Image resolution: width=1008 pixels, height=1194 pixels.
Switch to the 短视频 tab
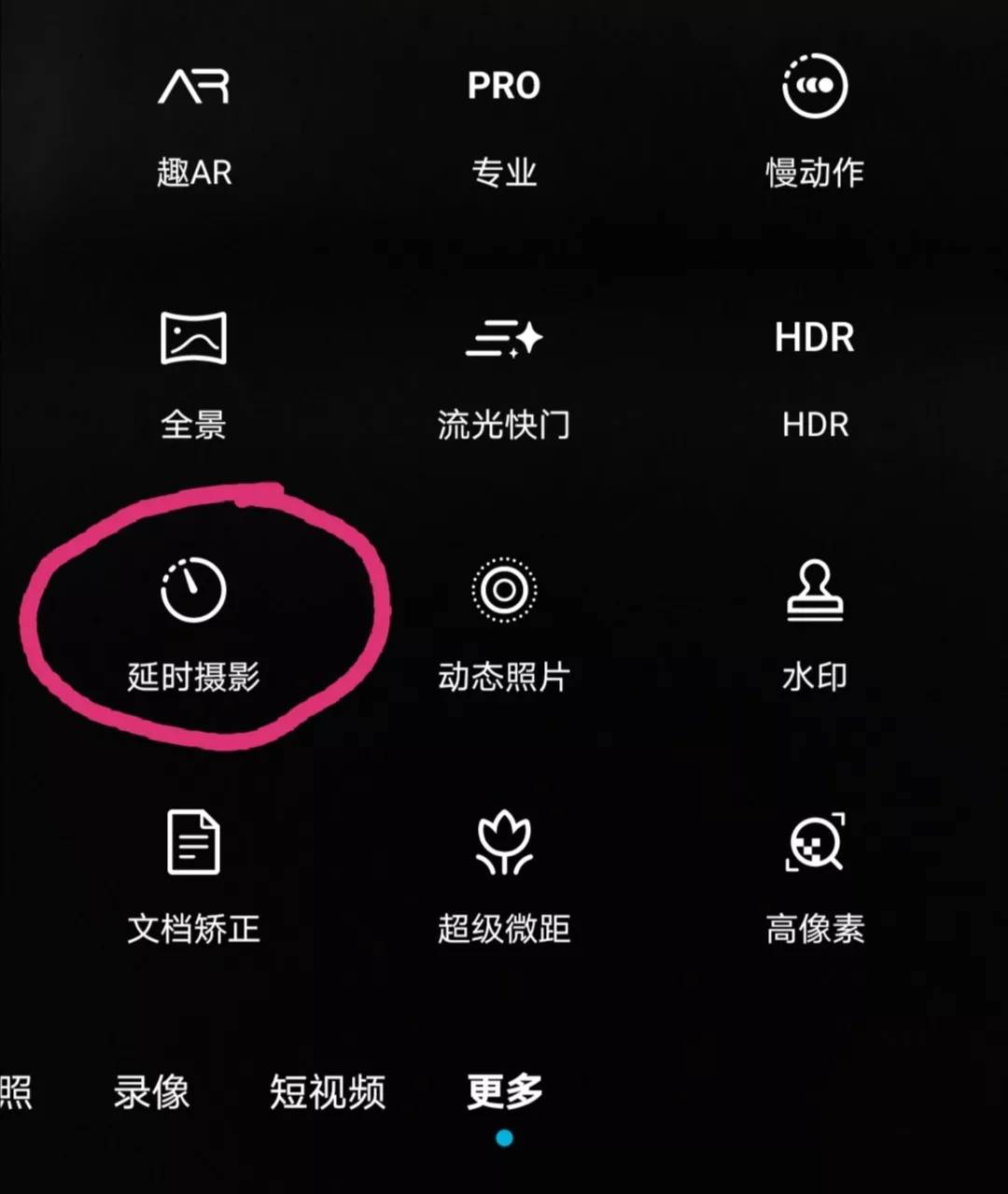click(x=327, y=1091)
